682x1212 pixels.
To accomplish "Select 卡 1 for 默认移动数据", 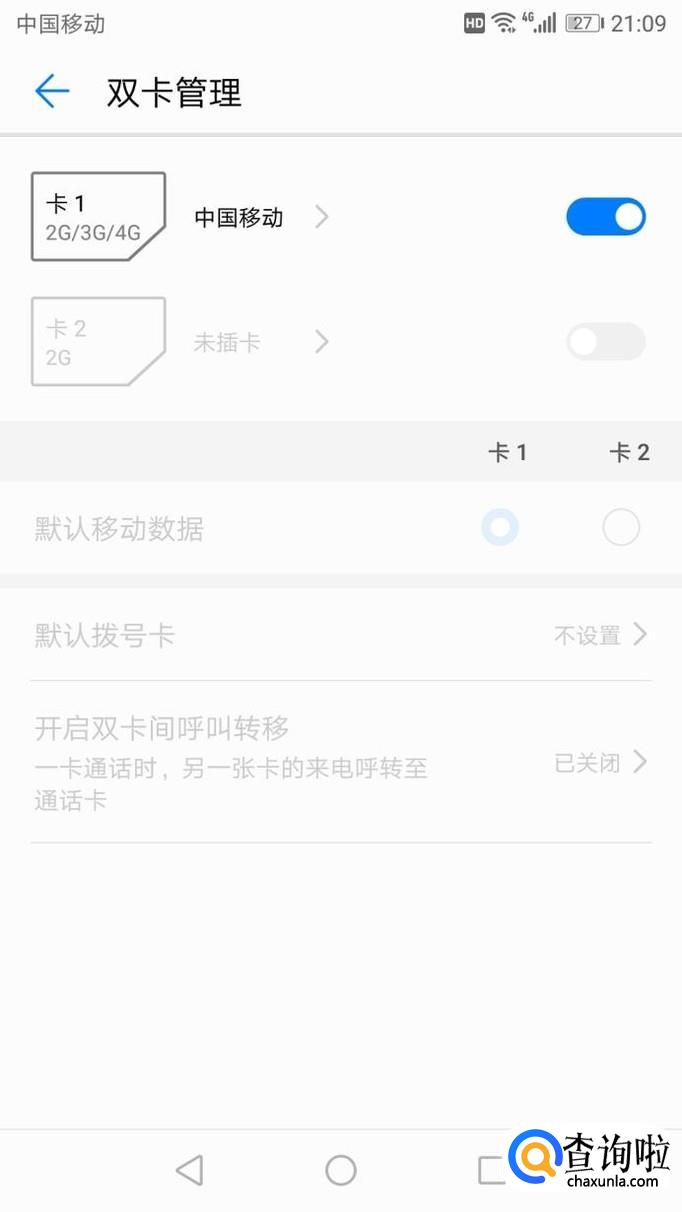I will click(x=500, y=527).
